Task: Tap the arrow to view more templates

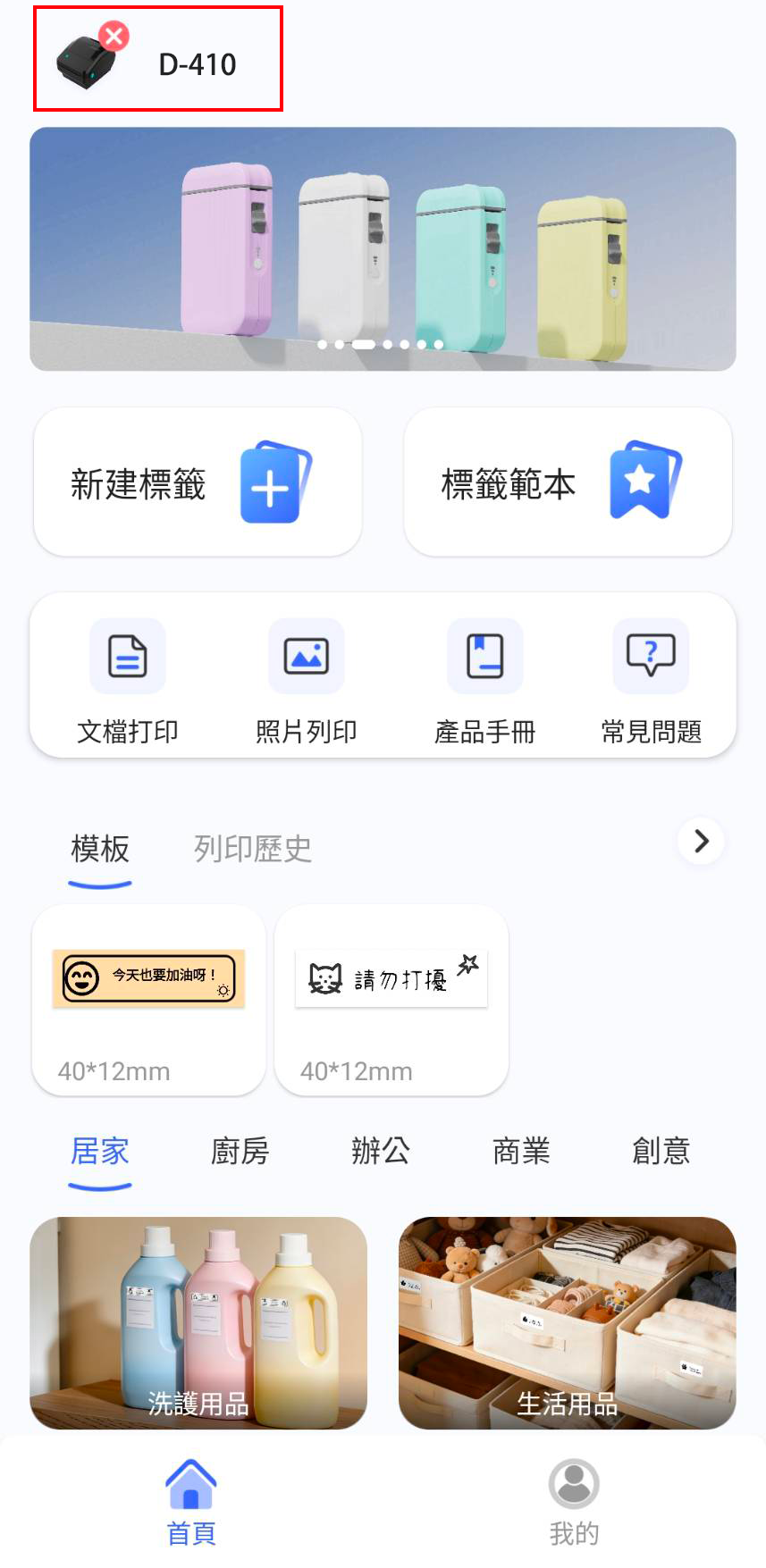Action: click(701, 841)
